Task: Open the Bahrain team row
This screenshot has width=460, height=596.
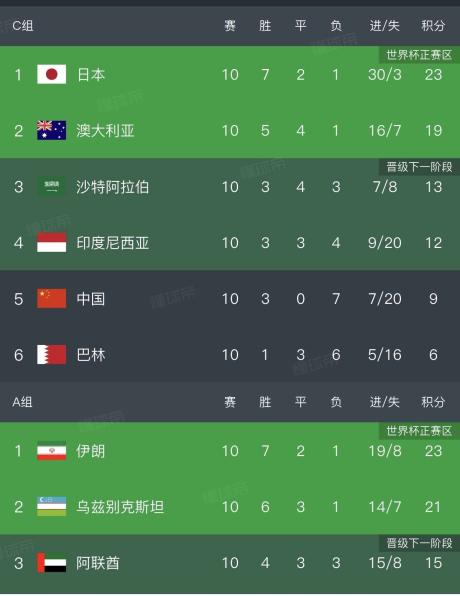Action: (x=230, y=355)
